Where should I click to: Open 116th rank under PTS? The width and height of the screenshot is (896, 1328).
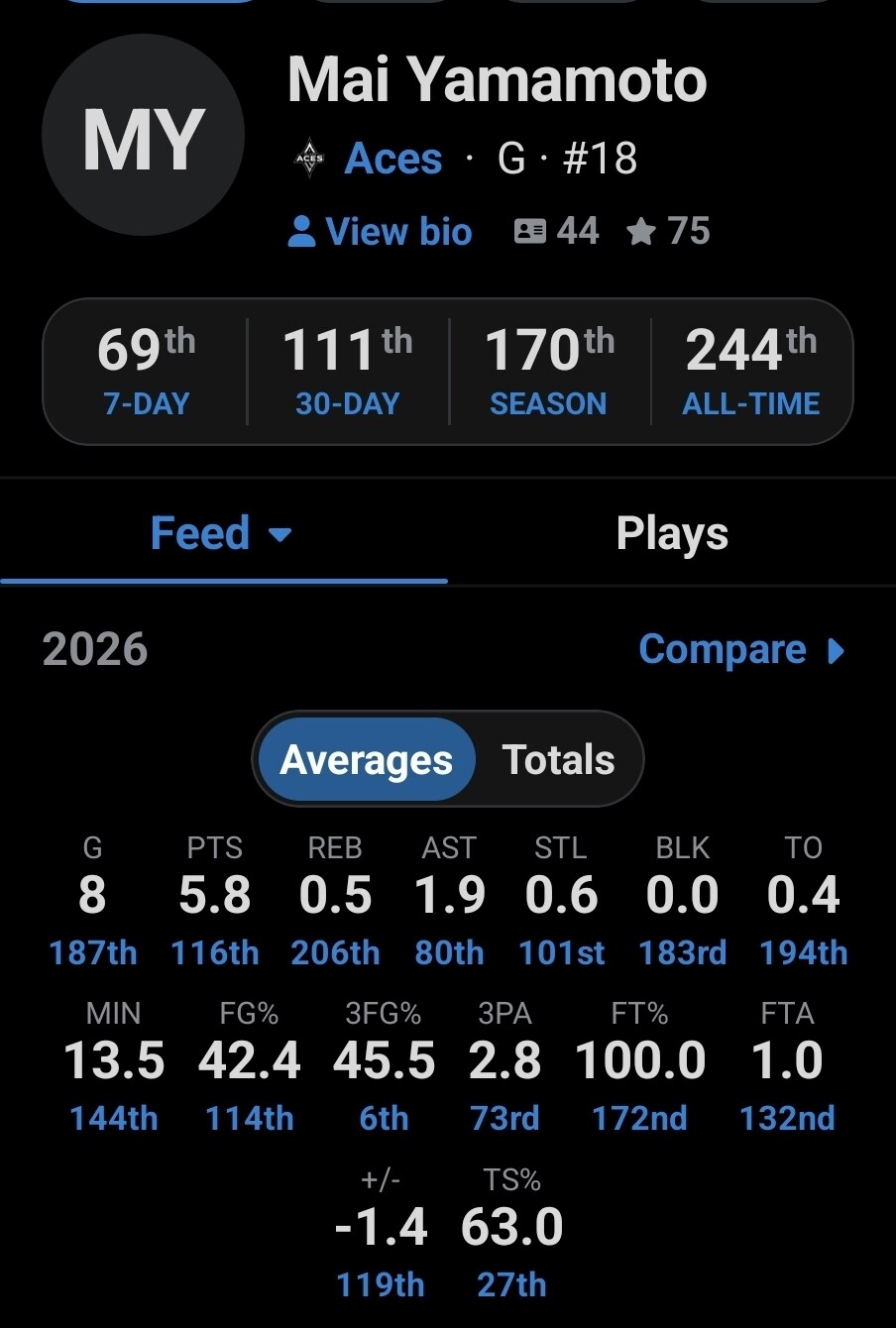(x=214, y=953)
